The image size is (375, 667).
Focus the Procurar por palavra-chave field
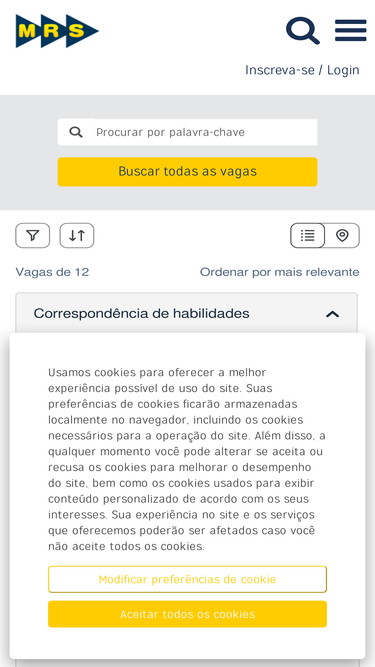coord(206,132)
